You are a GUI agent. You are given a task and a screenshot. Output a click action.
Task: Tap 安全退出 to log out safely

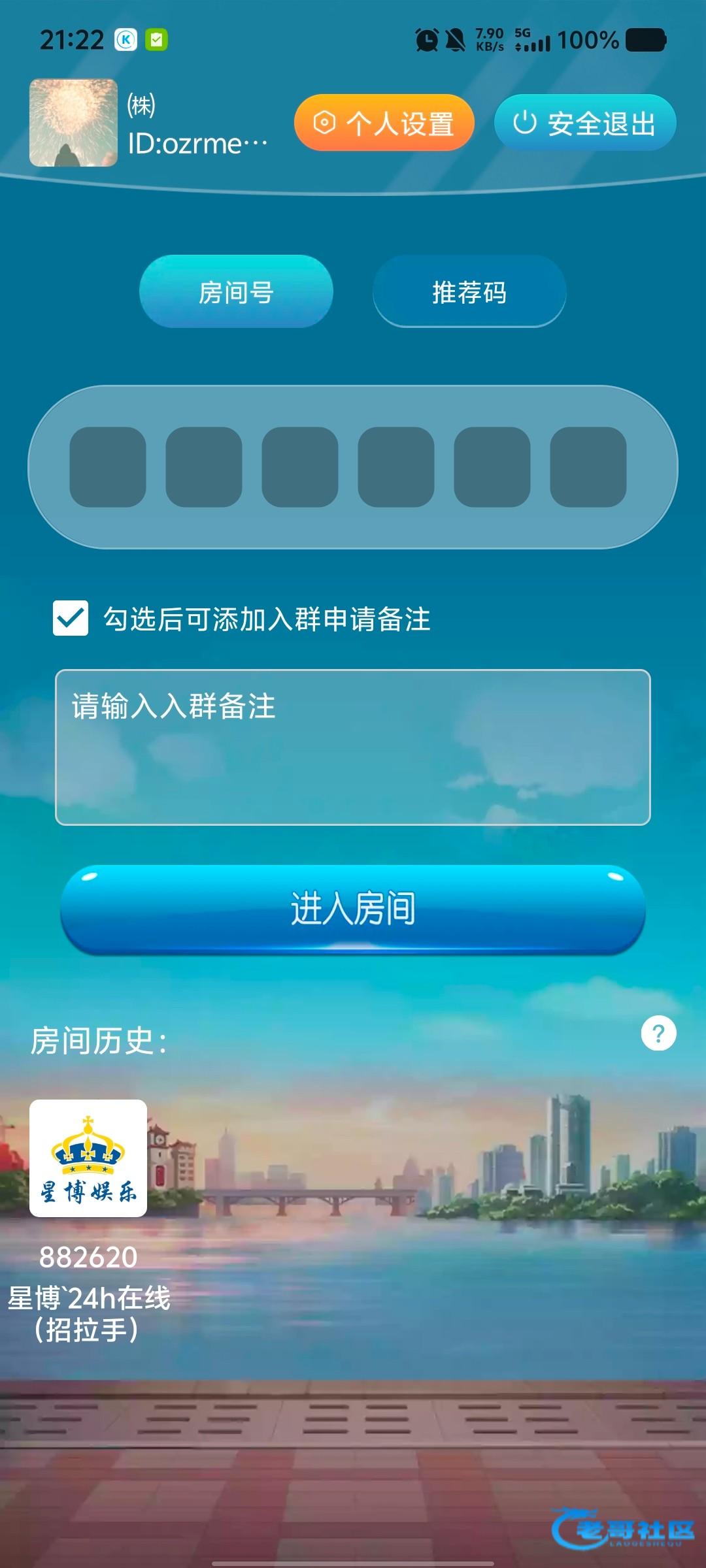(x=584, y=123)
